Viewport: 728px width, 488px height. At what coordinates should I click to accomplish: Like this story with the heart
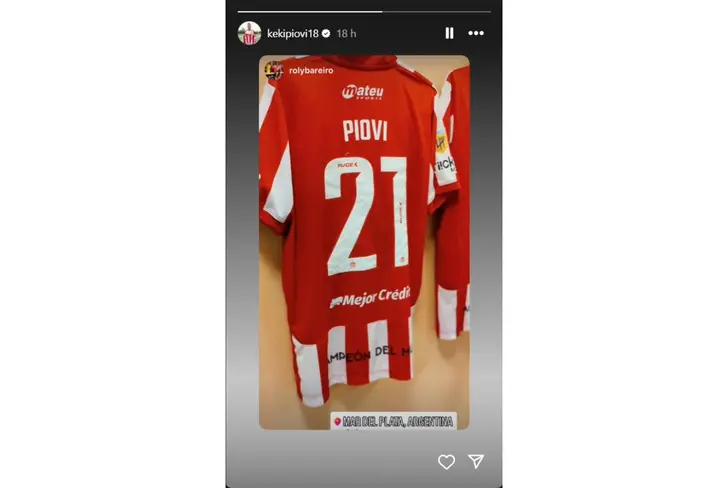(446, 461)
